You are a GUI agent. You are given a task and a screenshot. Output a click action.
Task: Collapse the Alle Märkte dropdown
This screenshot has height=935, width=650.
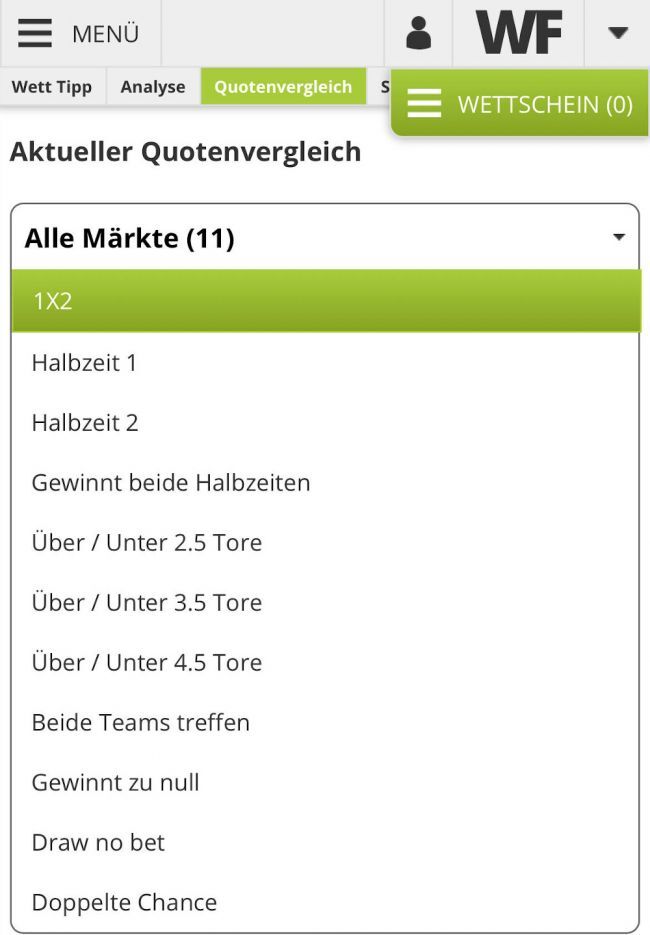click(x=324, y=238)
